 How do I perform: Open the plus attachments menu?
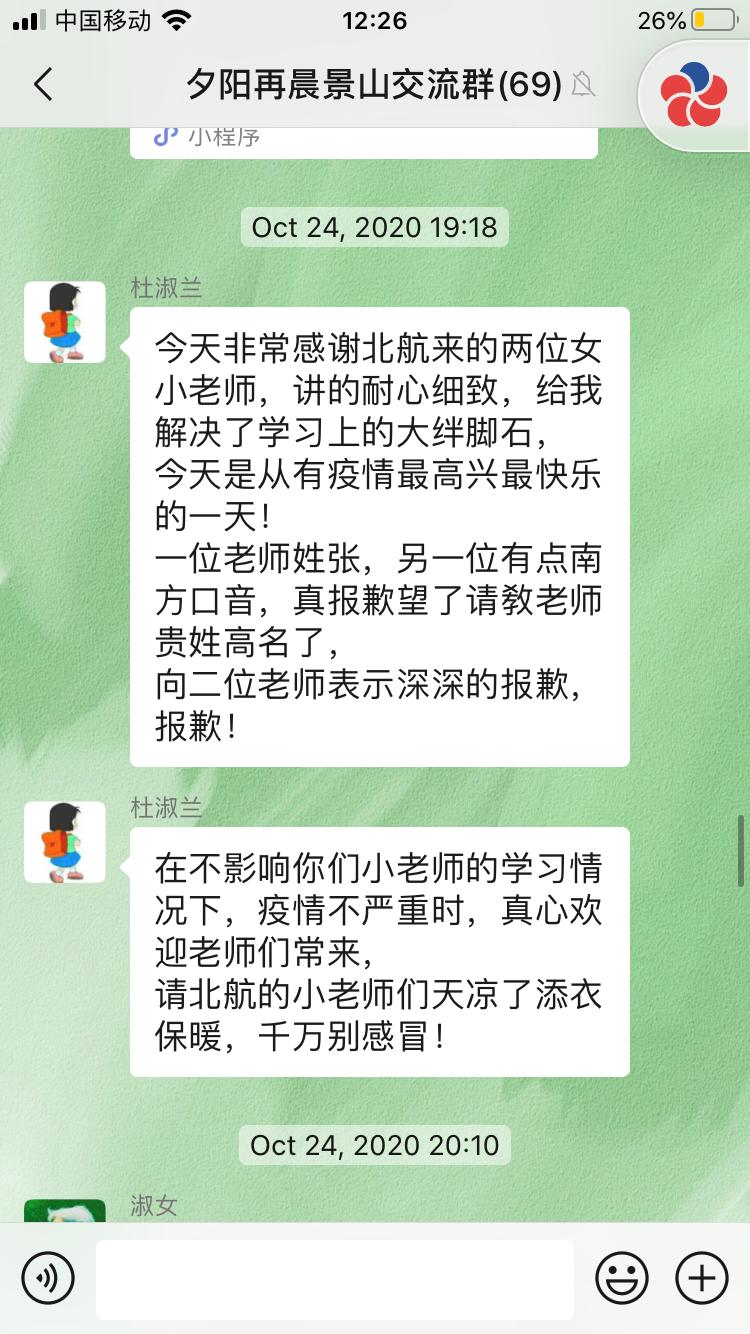(702, 1278)
